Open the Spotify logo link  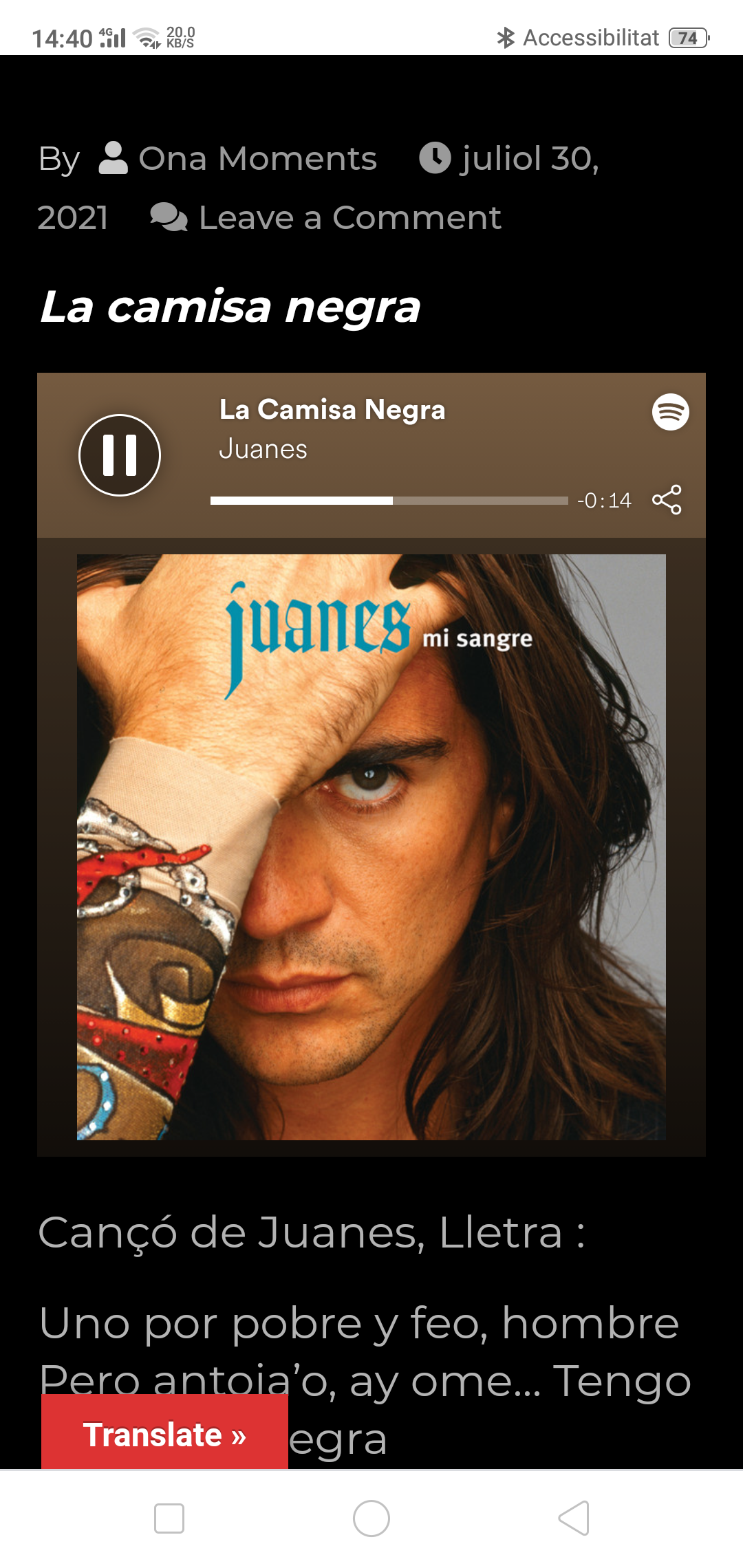670,412
